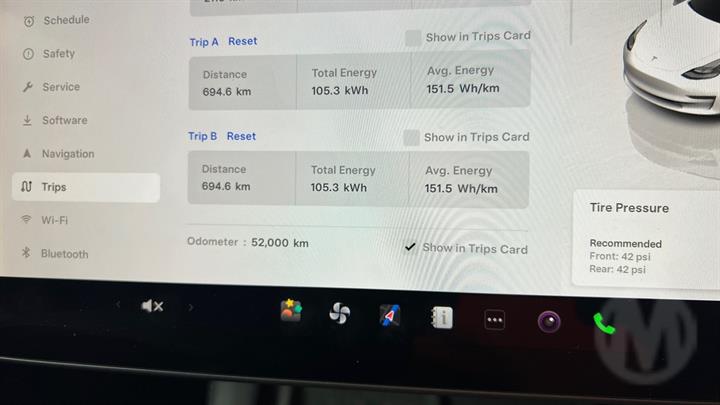Enable Show in Trips Card for Trip B

pyautogui.click(x=411, y=138)
